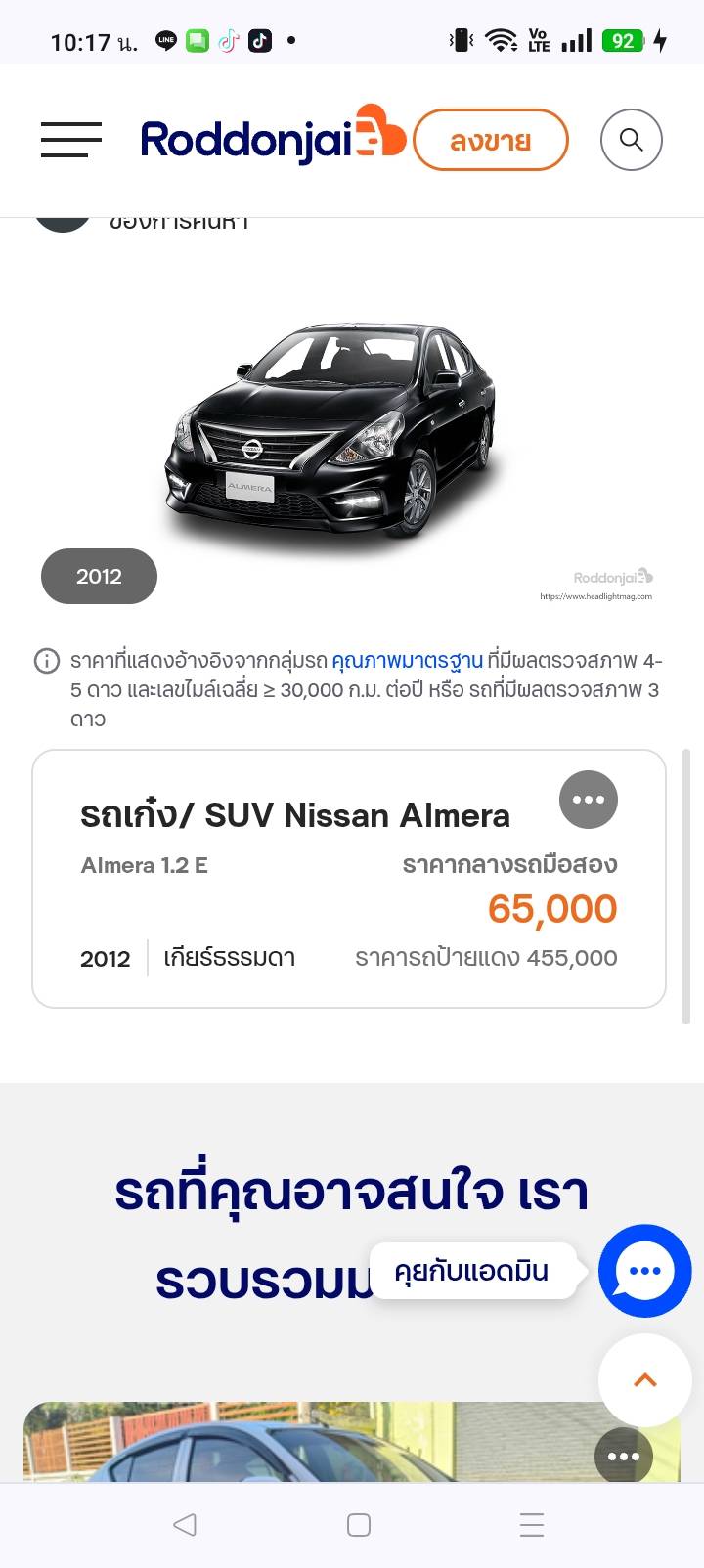This screenshot has width=704, height=1568.
Task: Open options on the blue car listing
Action: 623,1456
